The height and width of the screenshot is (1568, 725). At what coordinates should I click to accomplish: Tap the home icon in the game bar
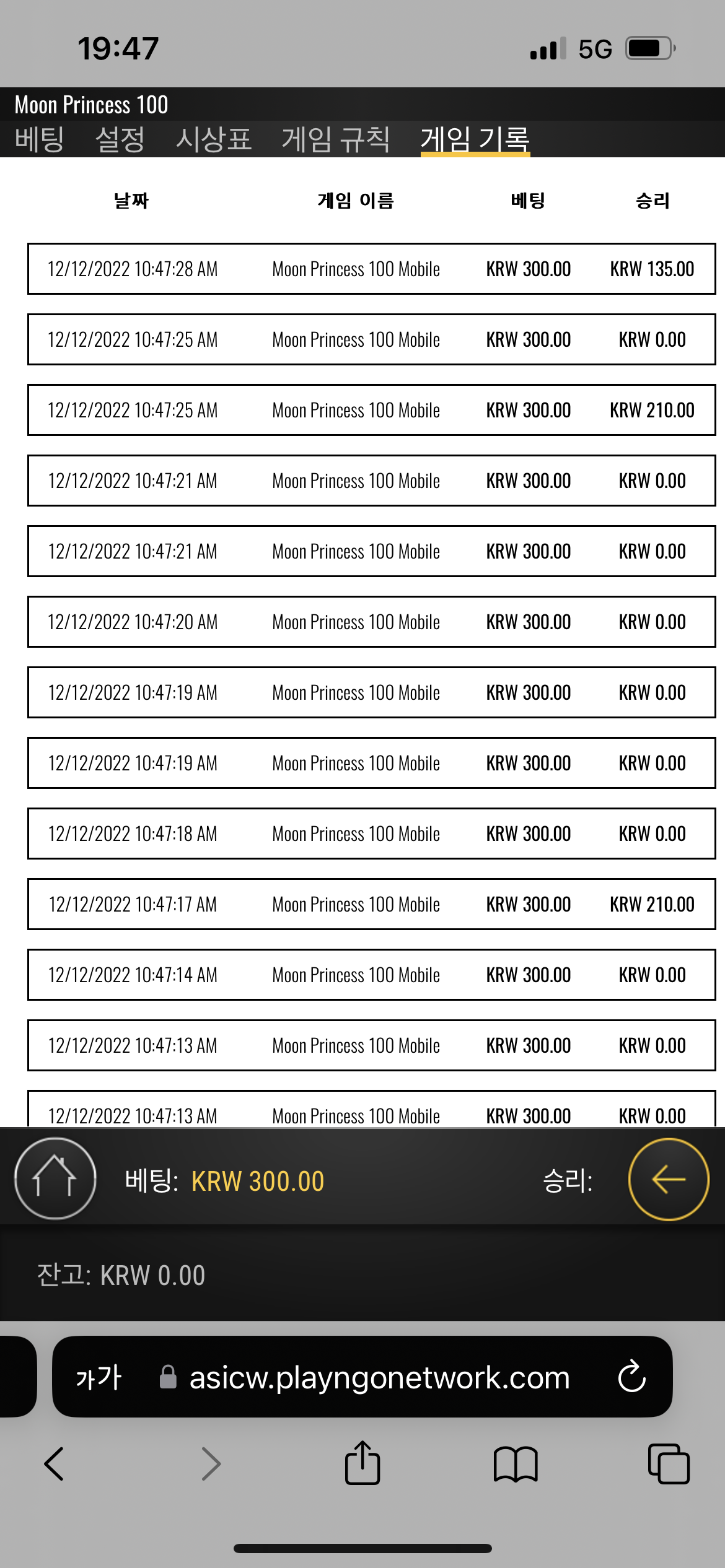tap(55, 1178)
